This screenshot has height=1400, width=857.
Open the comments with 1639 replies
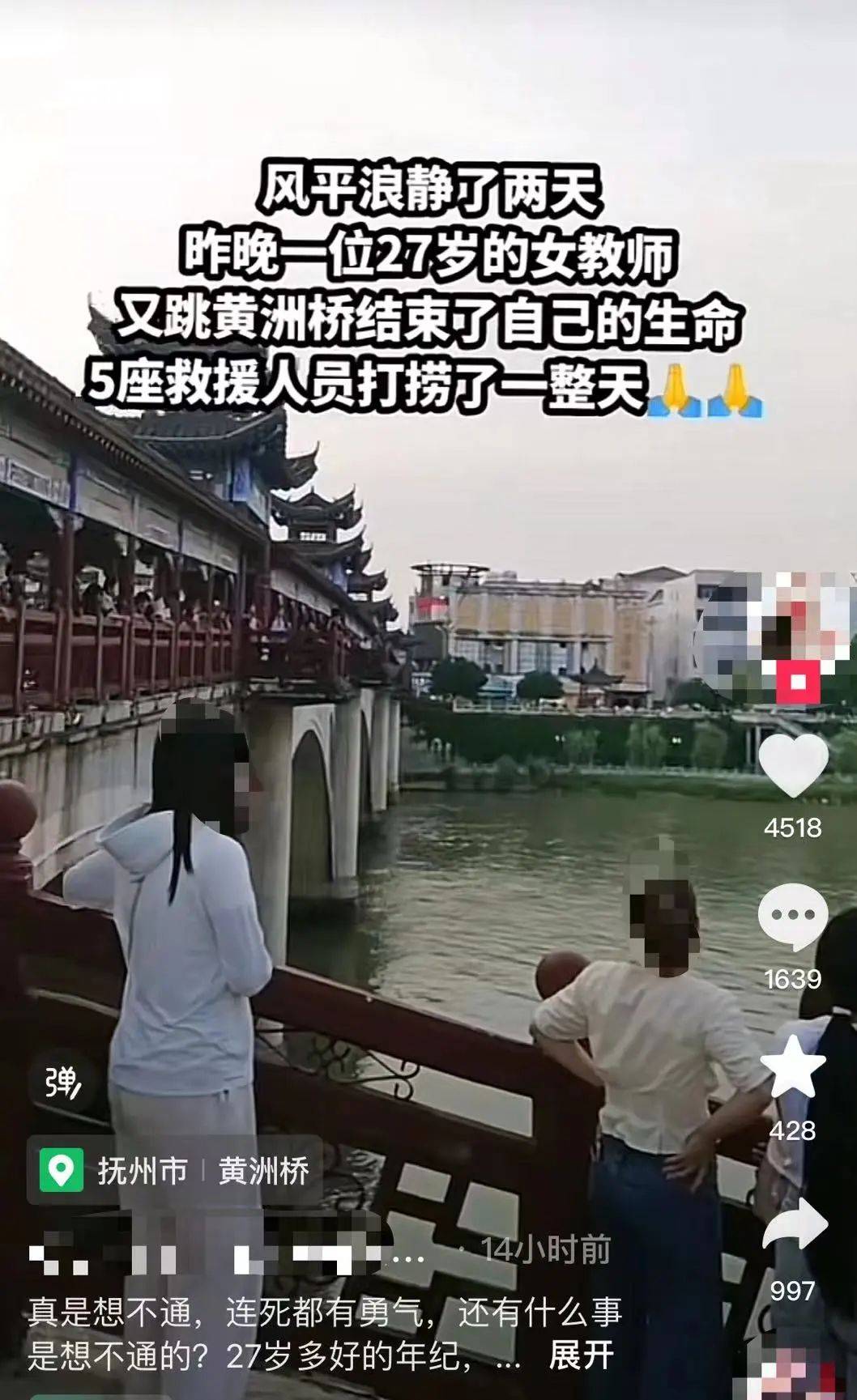pyautogui.click(x=792, y=915)
